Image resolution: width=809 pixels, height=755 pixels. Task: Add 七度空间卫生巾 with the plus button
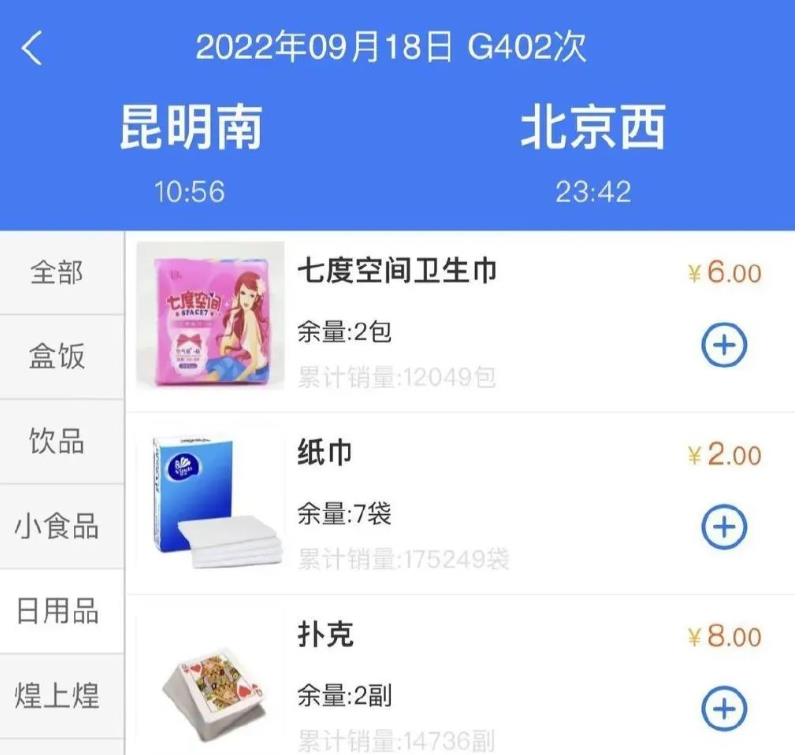724,346
